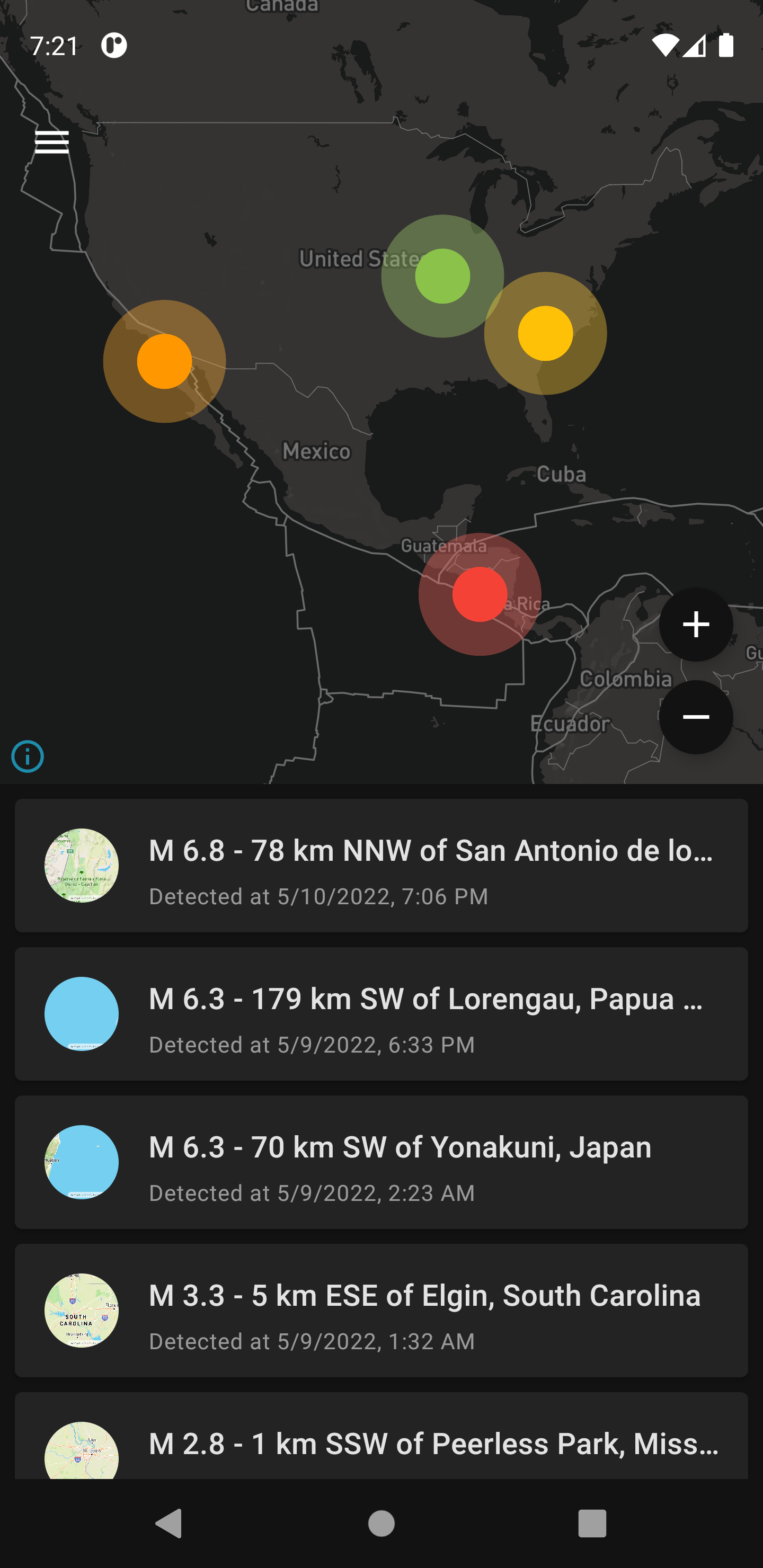Go to the home screen
Viewport: 763px width, 1568px height.
381,1524
